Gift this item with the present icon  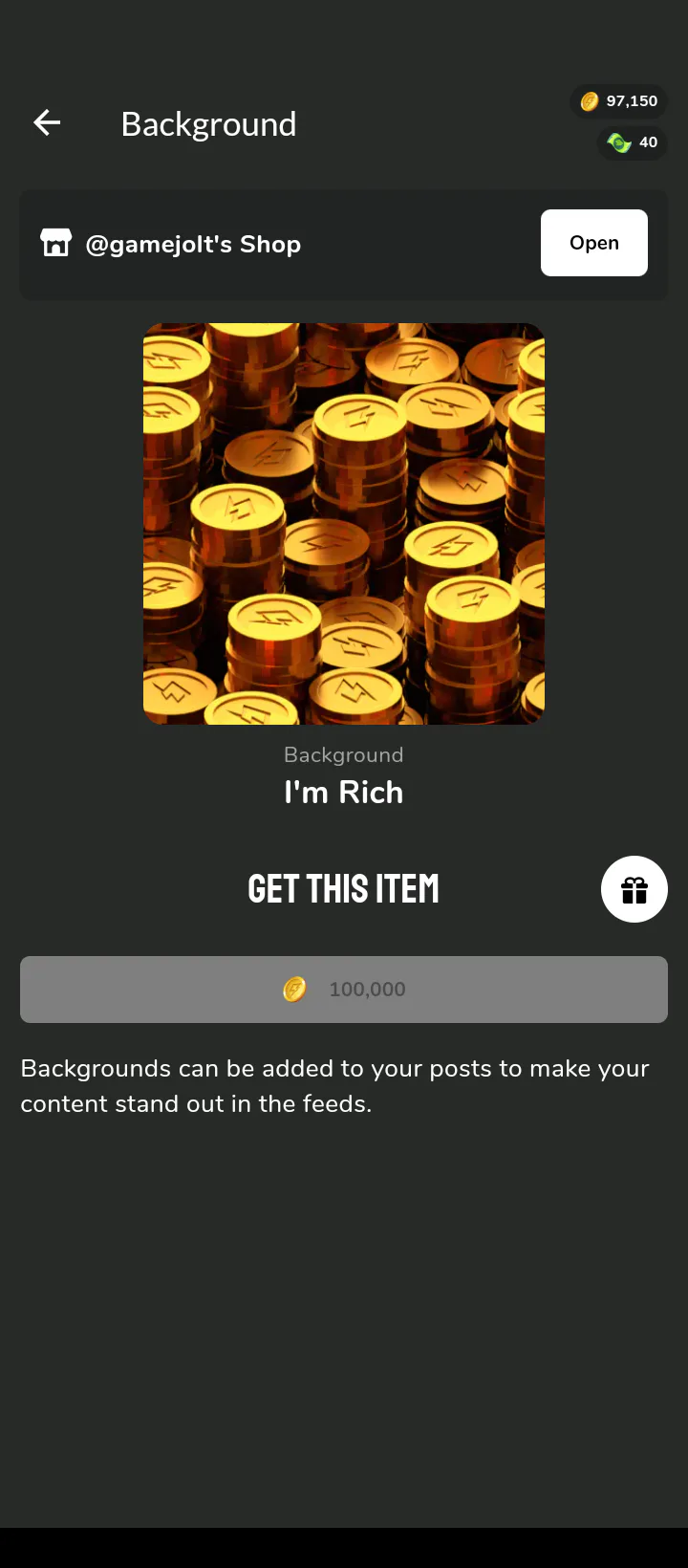pos(634,889)
